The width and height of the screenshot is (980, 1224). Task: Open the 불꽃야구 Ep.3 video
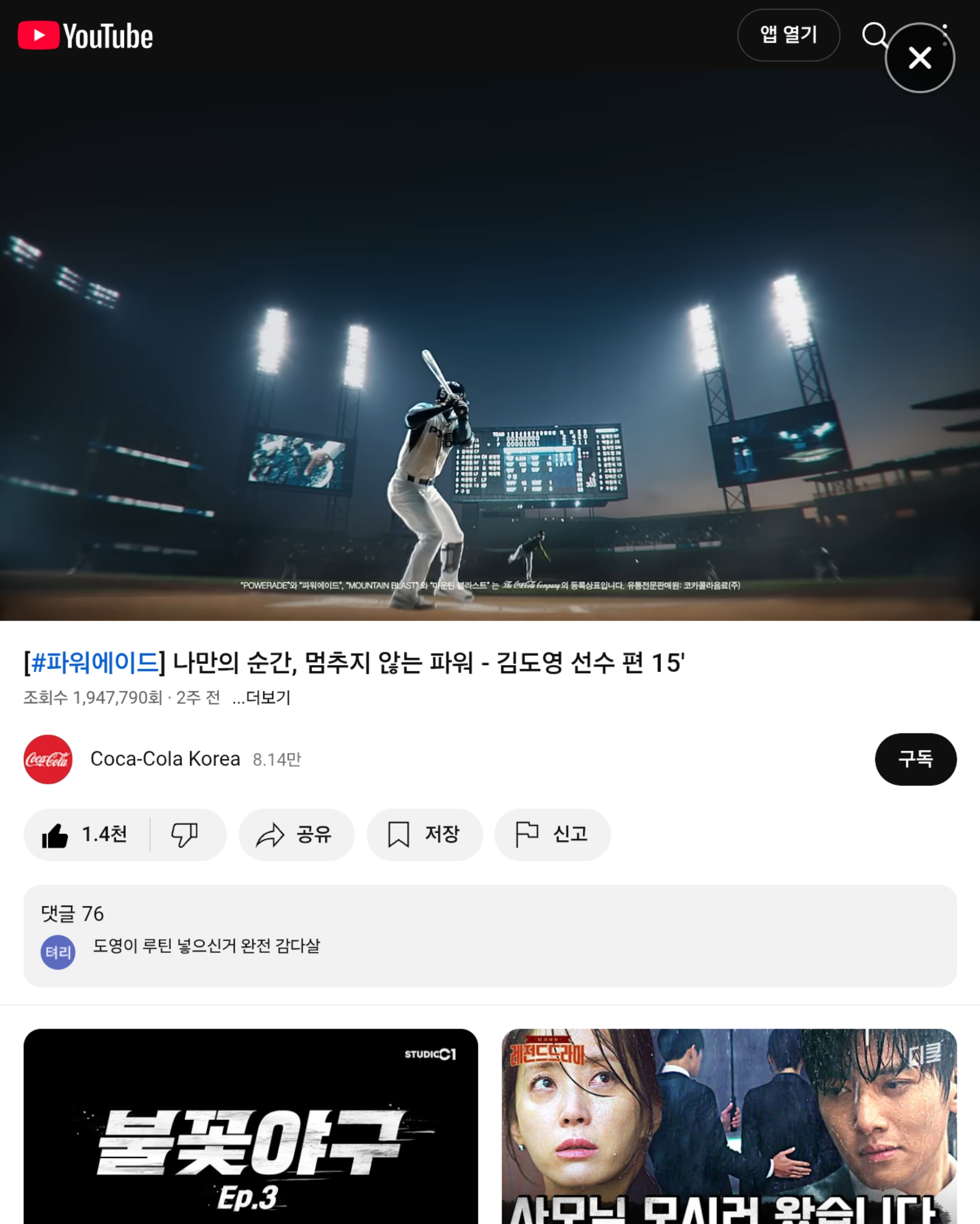[251, 1127]
